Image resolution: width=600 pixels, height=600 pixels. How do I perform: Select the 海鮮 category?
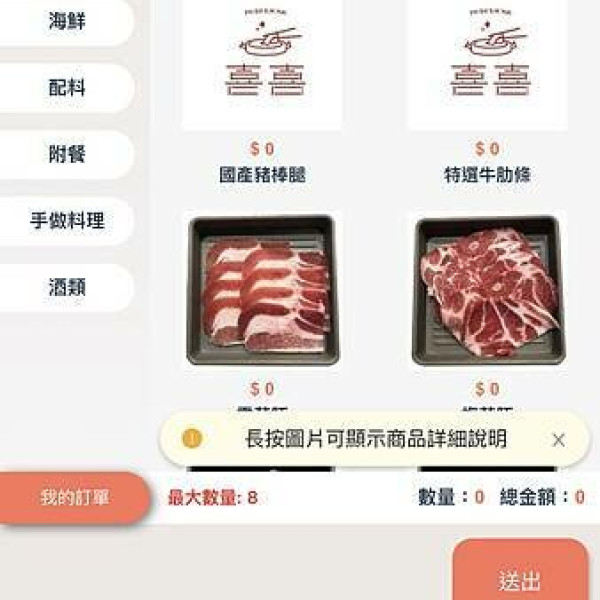66,21
